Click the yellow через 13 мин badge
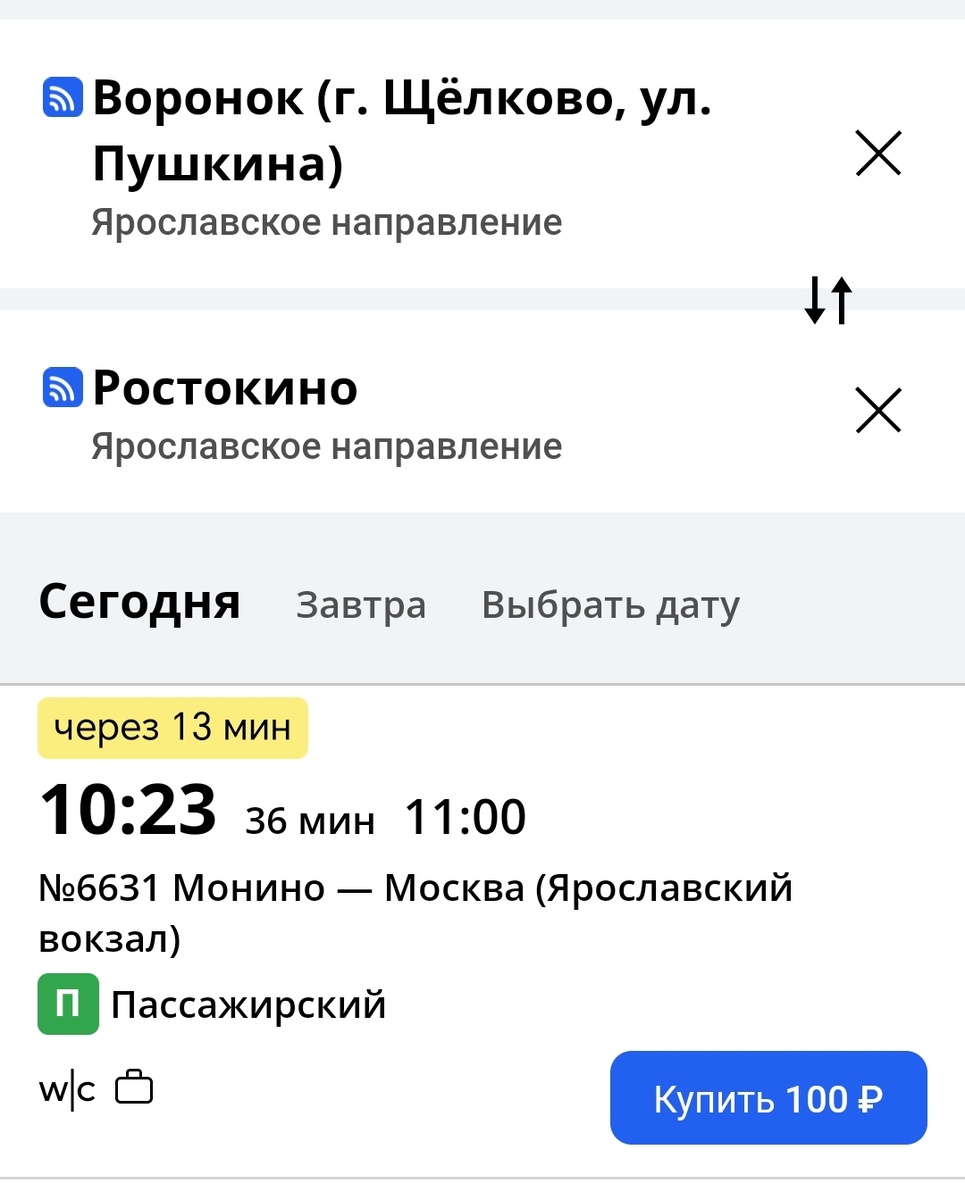Screen dimensions: 965x1200 (172, 728)
